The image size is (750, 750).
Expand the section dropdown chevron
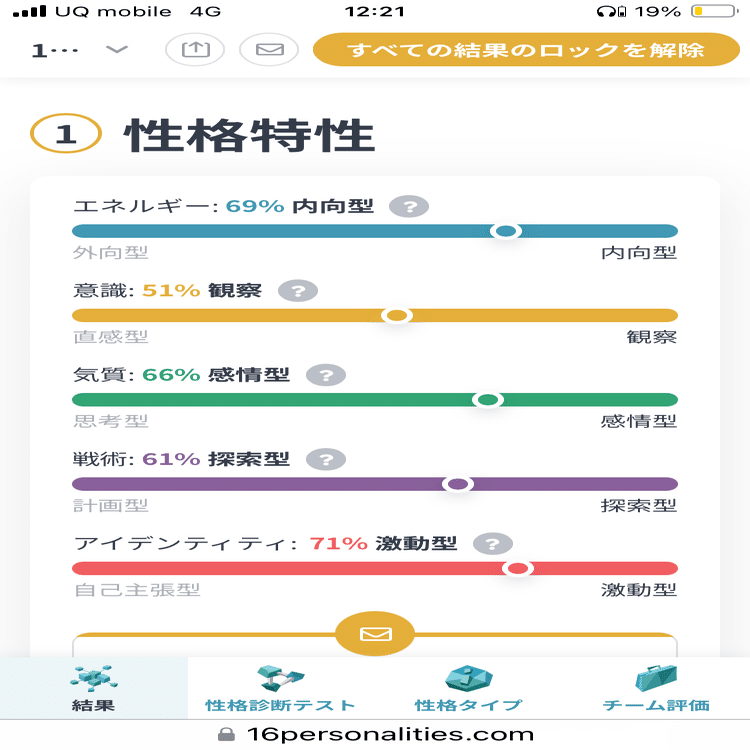coord(117,50)
